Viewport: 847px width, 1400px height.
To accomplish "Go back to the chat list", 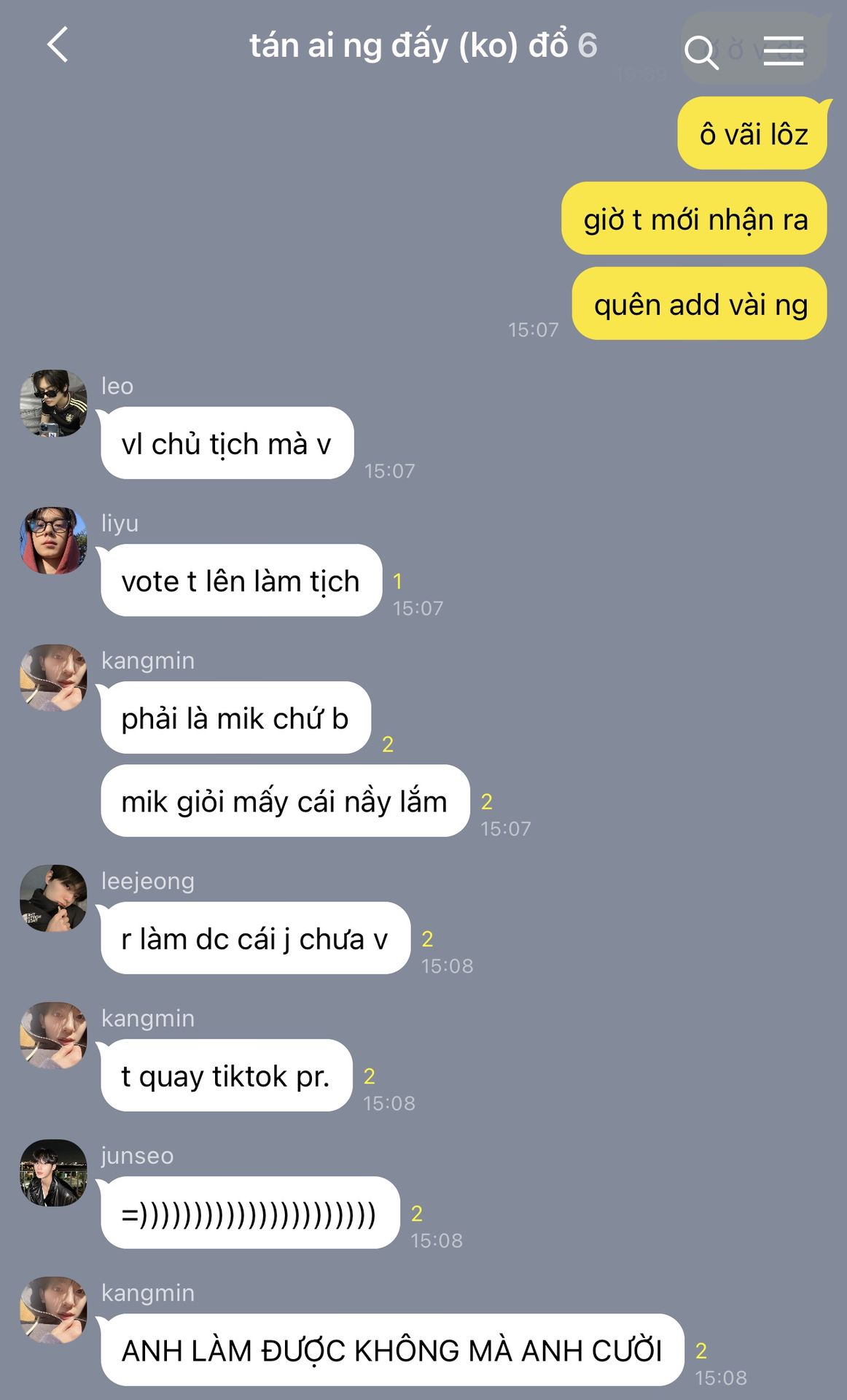I will click(x=58, y=45).
